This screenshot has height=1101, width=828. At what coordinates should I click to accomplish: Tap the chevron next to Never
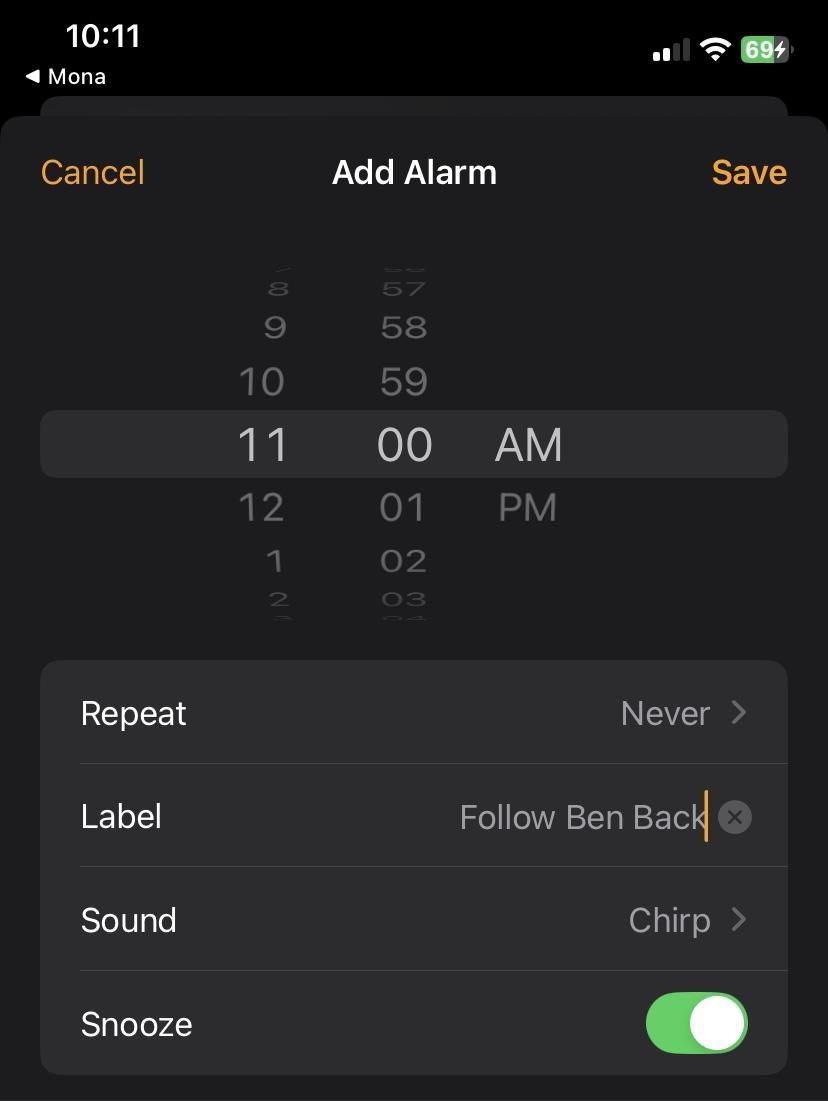(x=739, y=713)
